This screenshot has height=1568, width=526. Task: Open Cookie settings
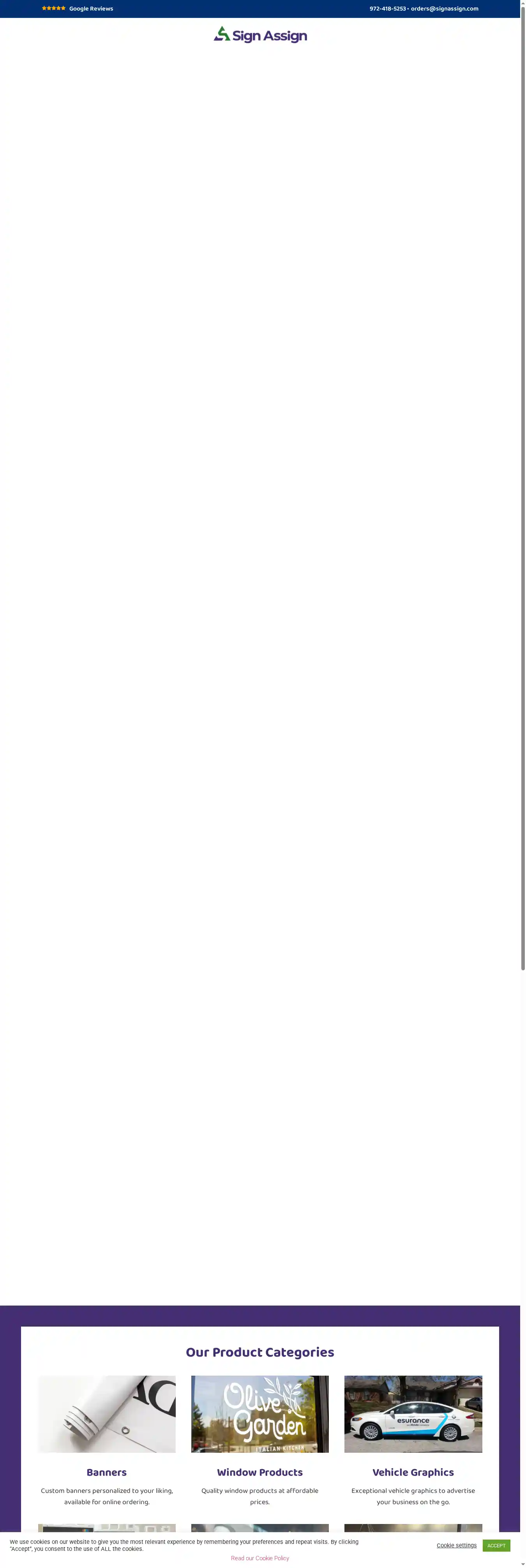coord(456,1545)
